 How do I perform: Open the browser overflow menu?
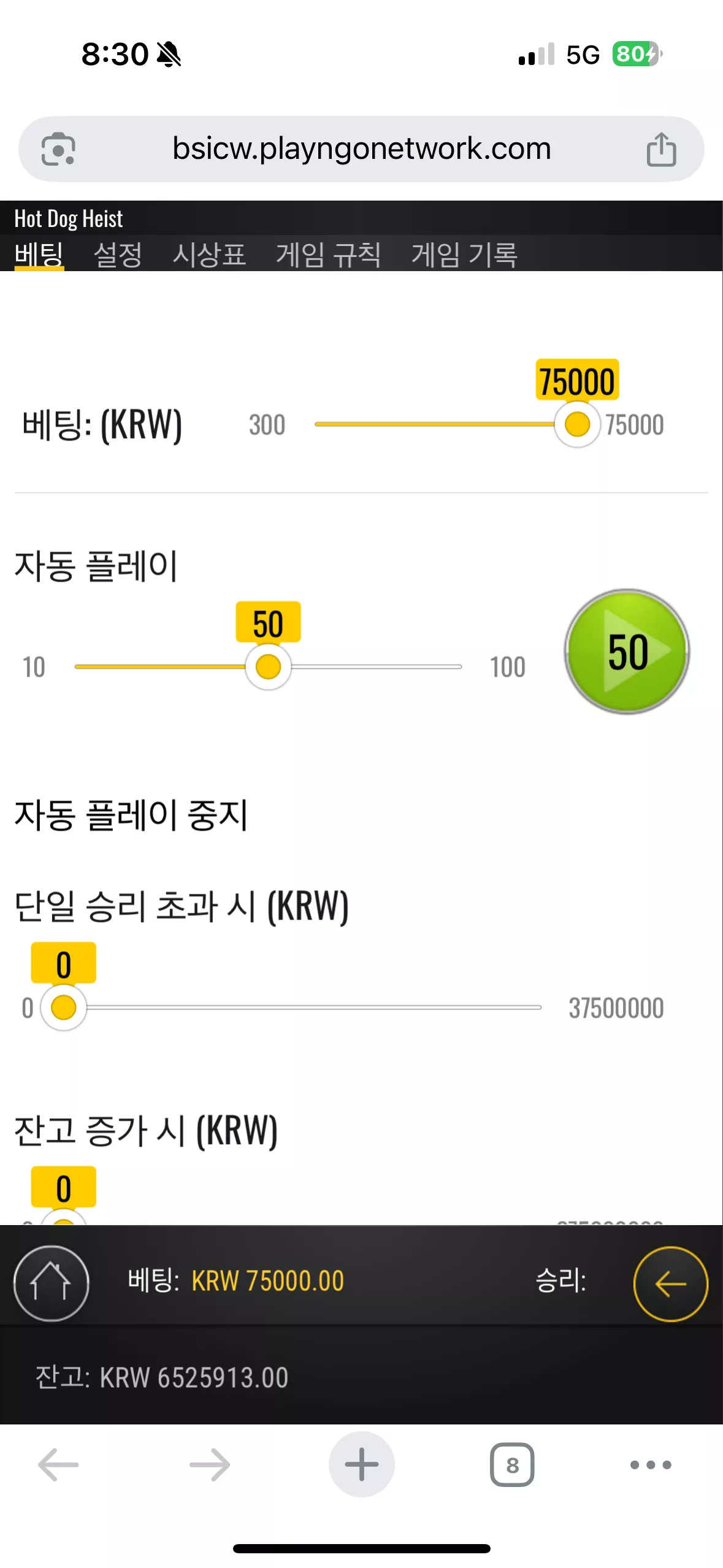click(651, 1465)
